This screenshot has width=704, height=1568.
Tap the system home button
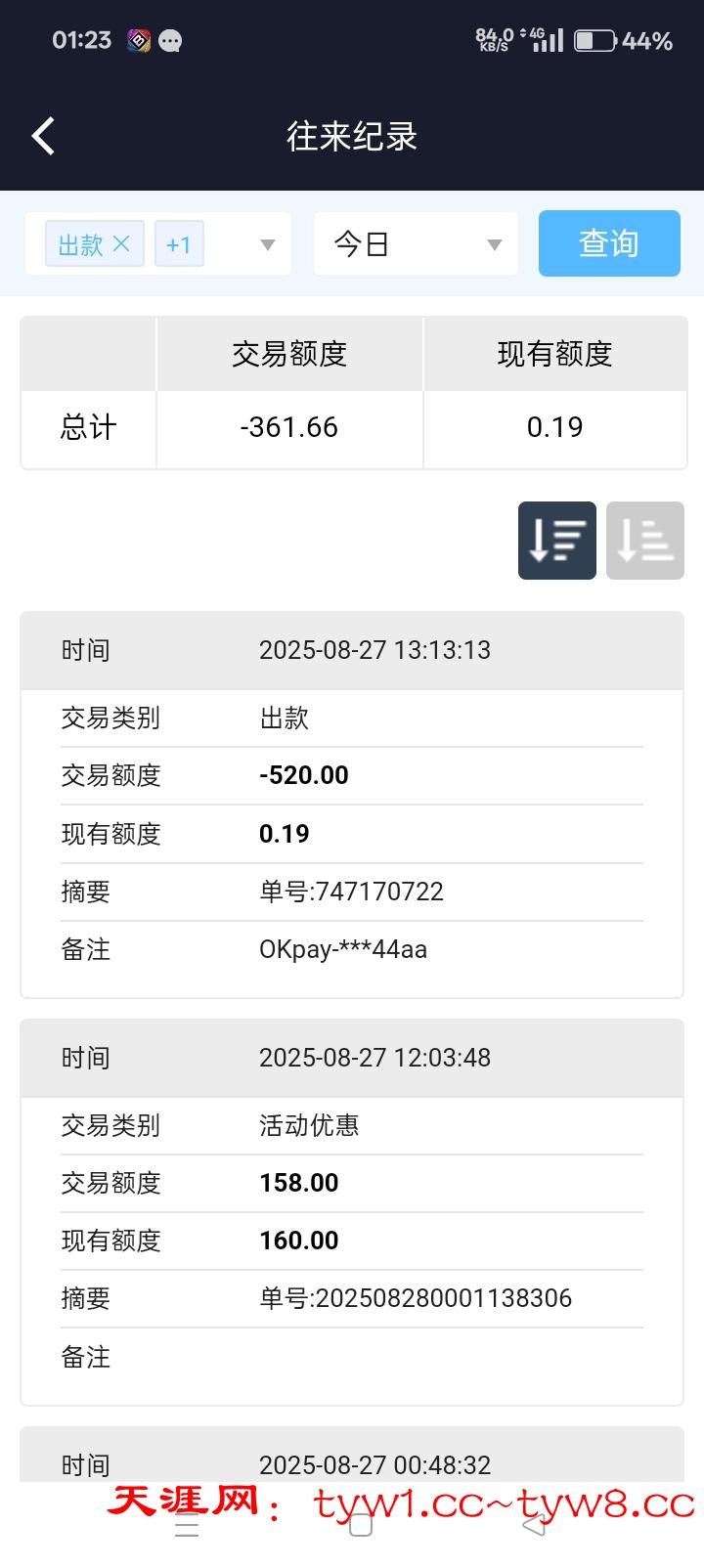click(x=360, y=1525)
